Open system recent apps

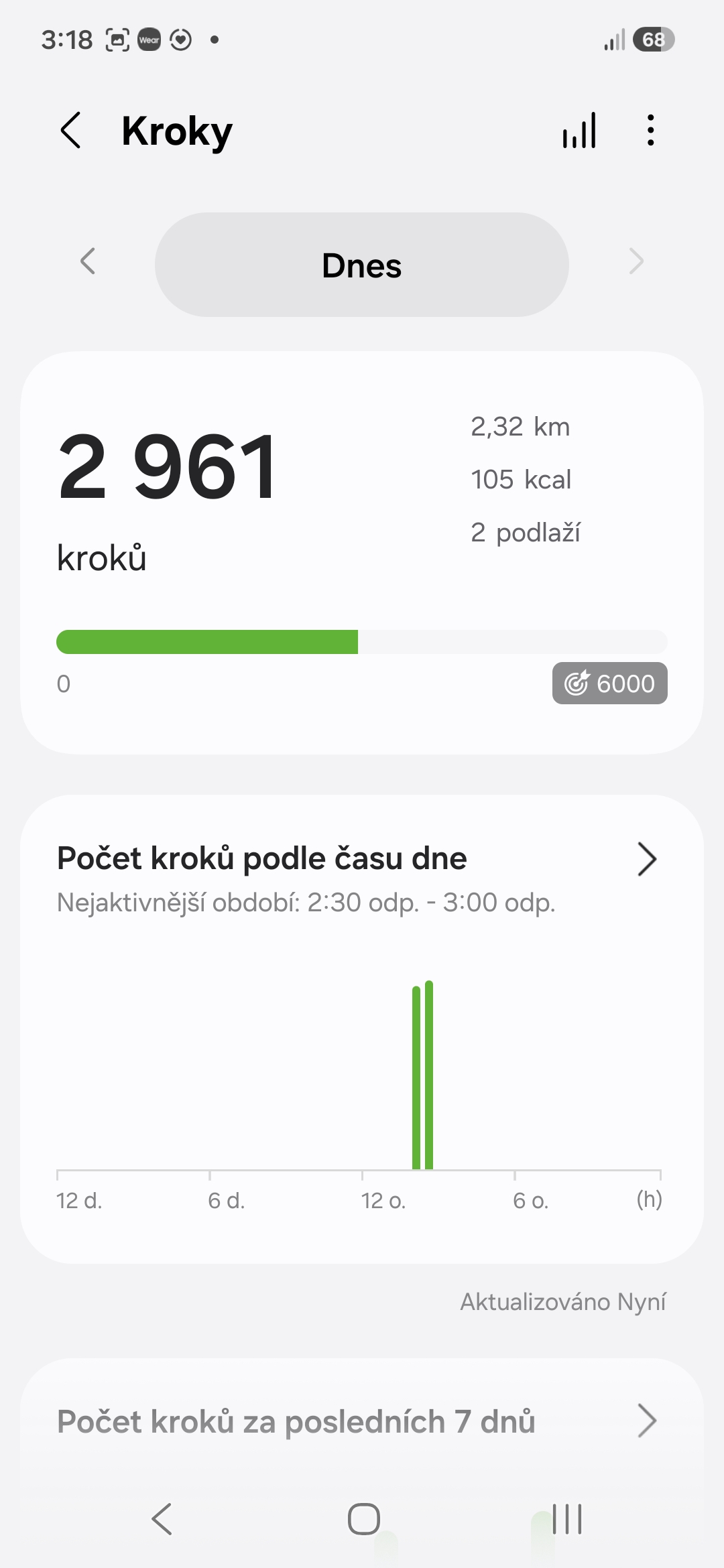click(x=567, y=1518)
